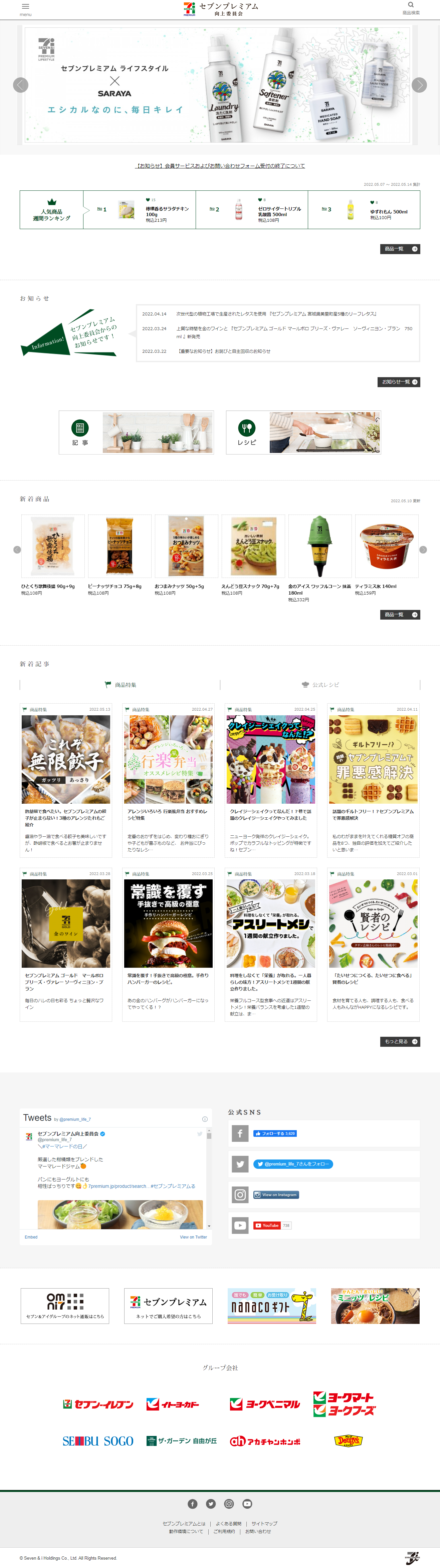Switch to the 公式レシピ tab
This screenshot has width=440, height=1568.
320,685
